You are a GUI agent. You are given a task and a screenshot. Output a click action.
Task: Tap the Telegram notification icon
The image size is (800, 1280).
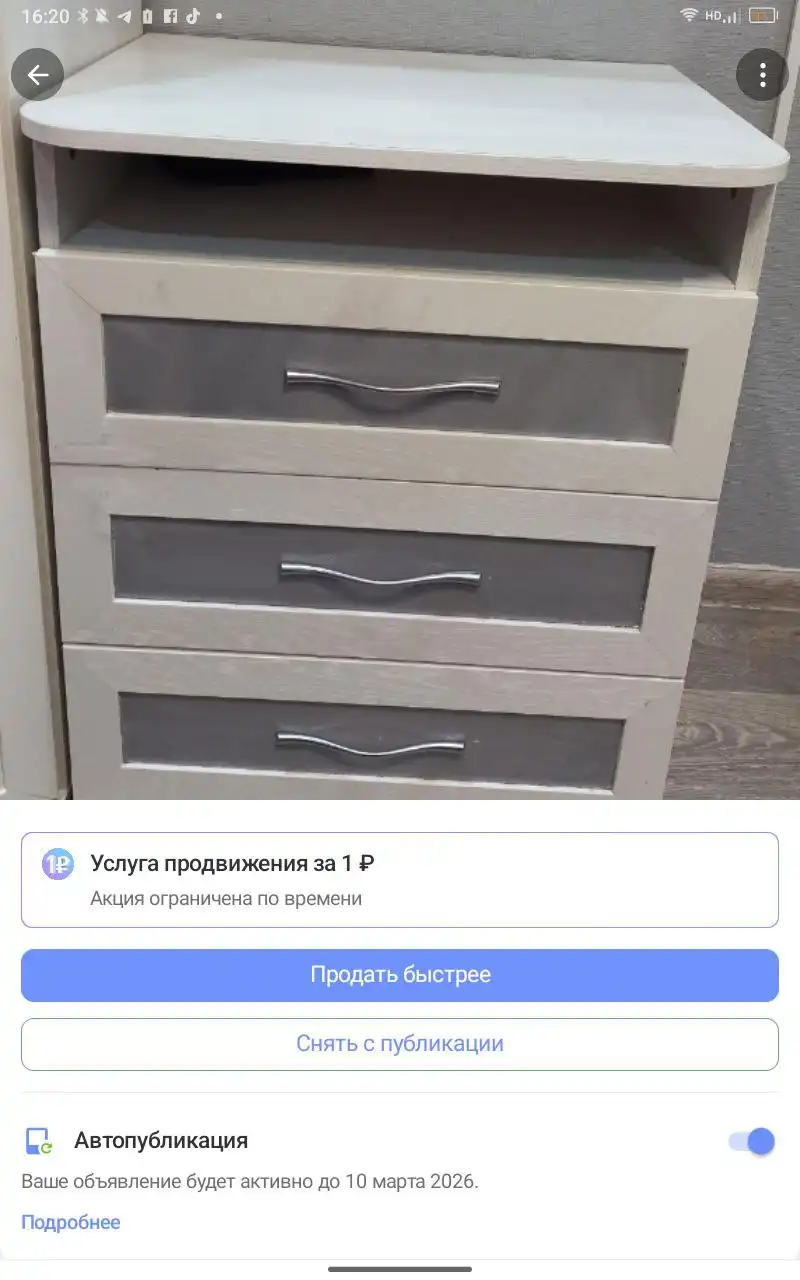click(x=123, y=14)
